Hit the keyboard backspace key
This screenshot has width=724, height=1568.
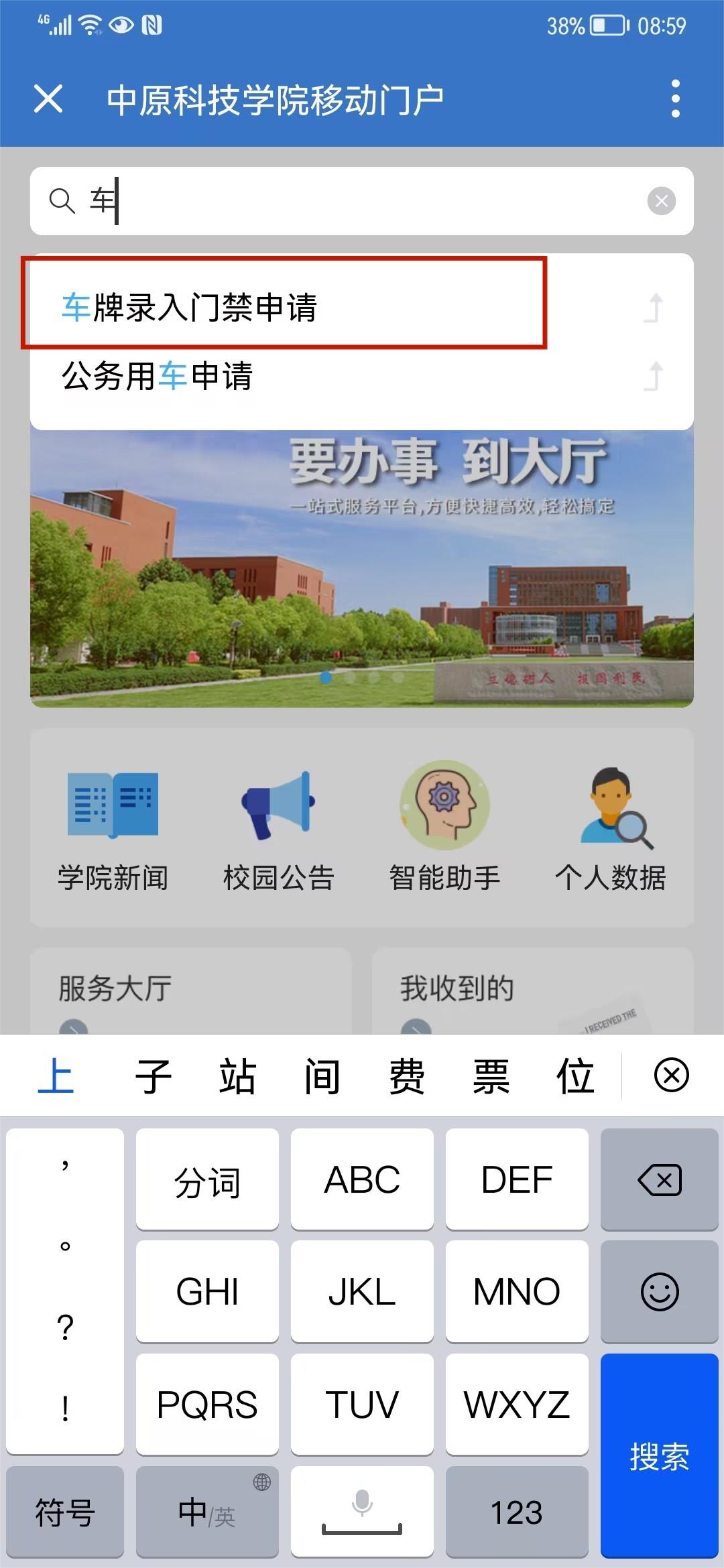(660, 1180)
